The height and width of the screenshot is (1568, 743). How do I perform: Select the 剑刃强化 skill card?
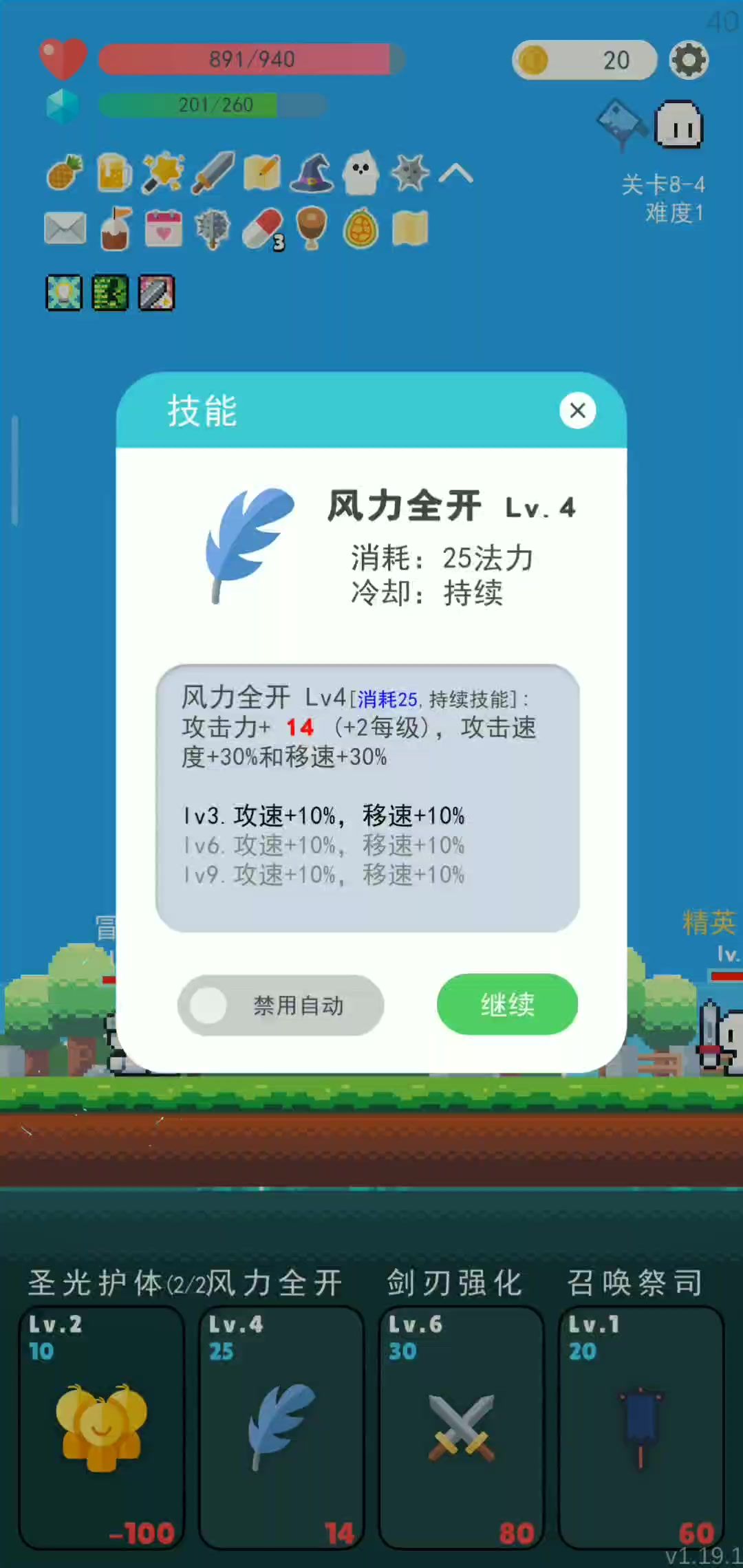pyautogui.click(x=461, y=1427)
